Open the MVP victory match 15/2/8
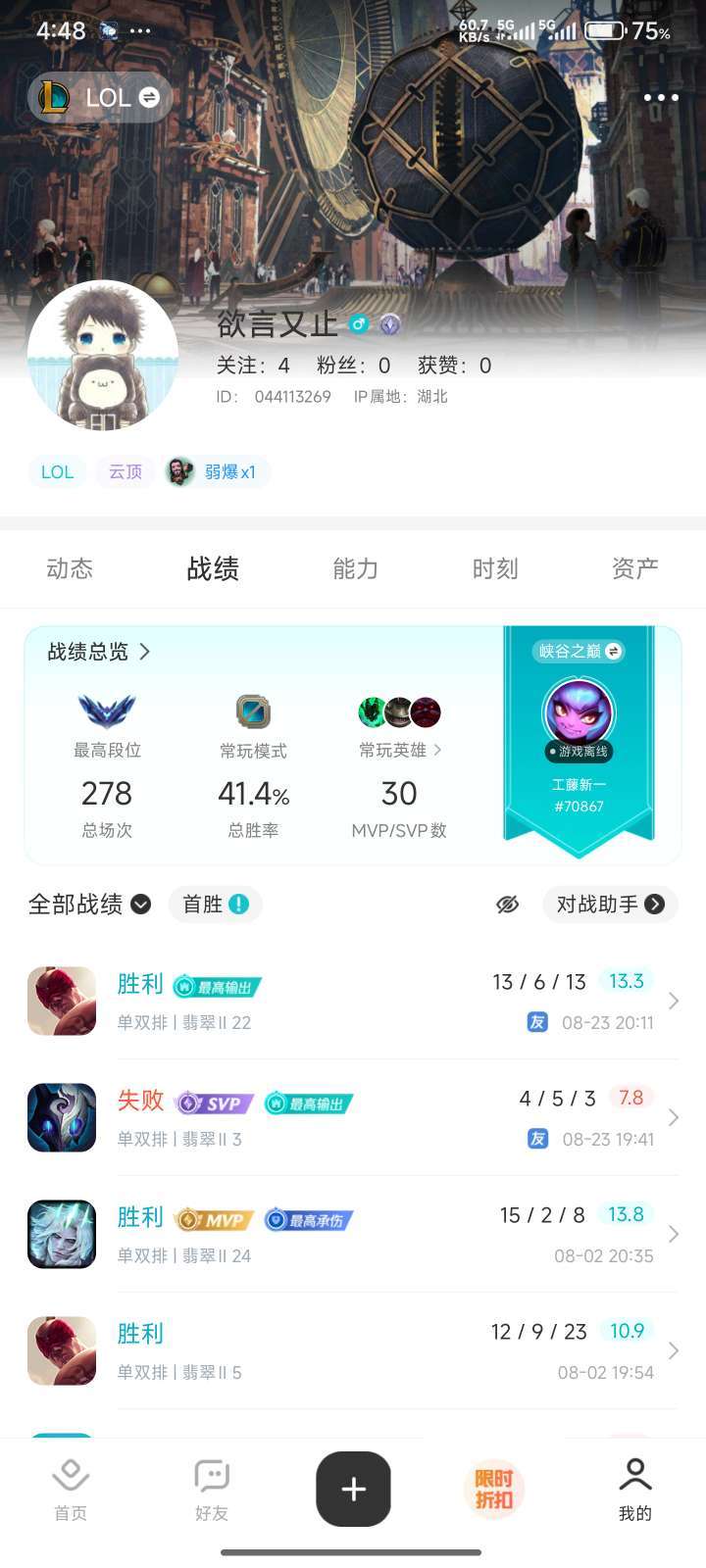 click(353, 1234)
